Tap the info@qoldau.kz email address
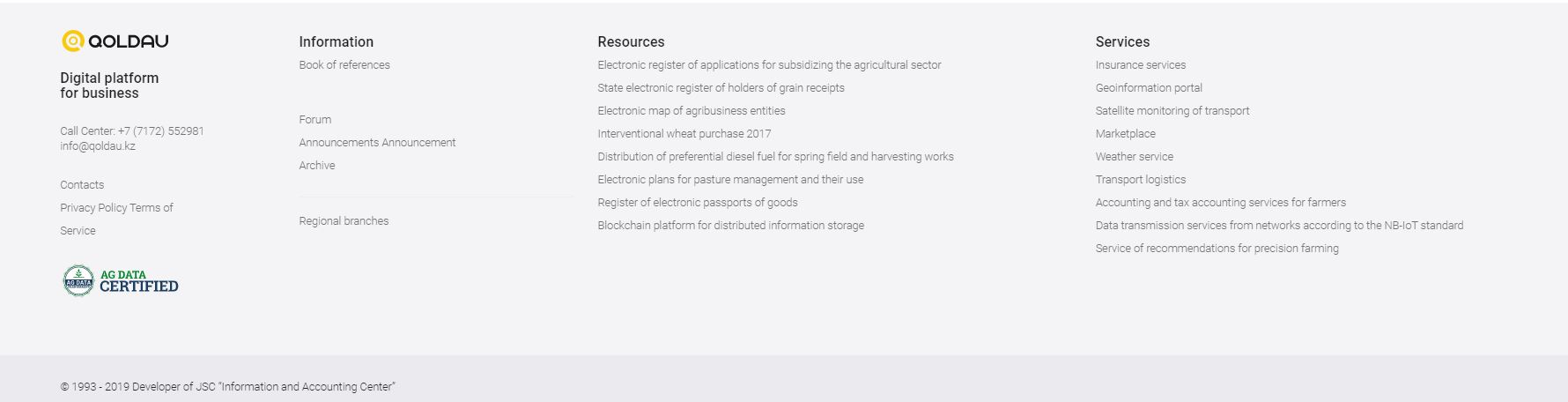 (x=98, y=146)
